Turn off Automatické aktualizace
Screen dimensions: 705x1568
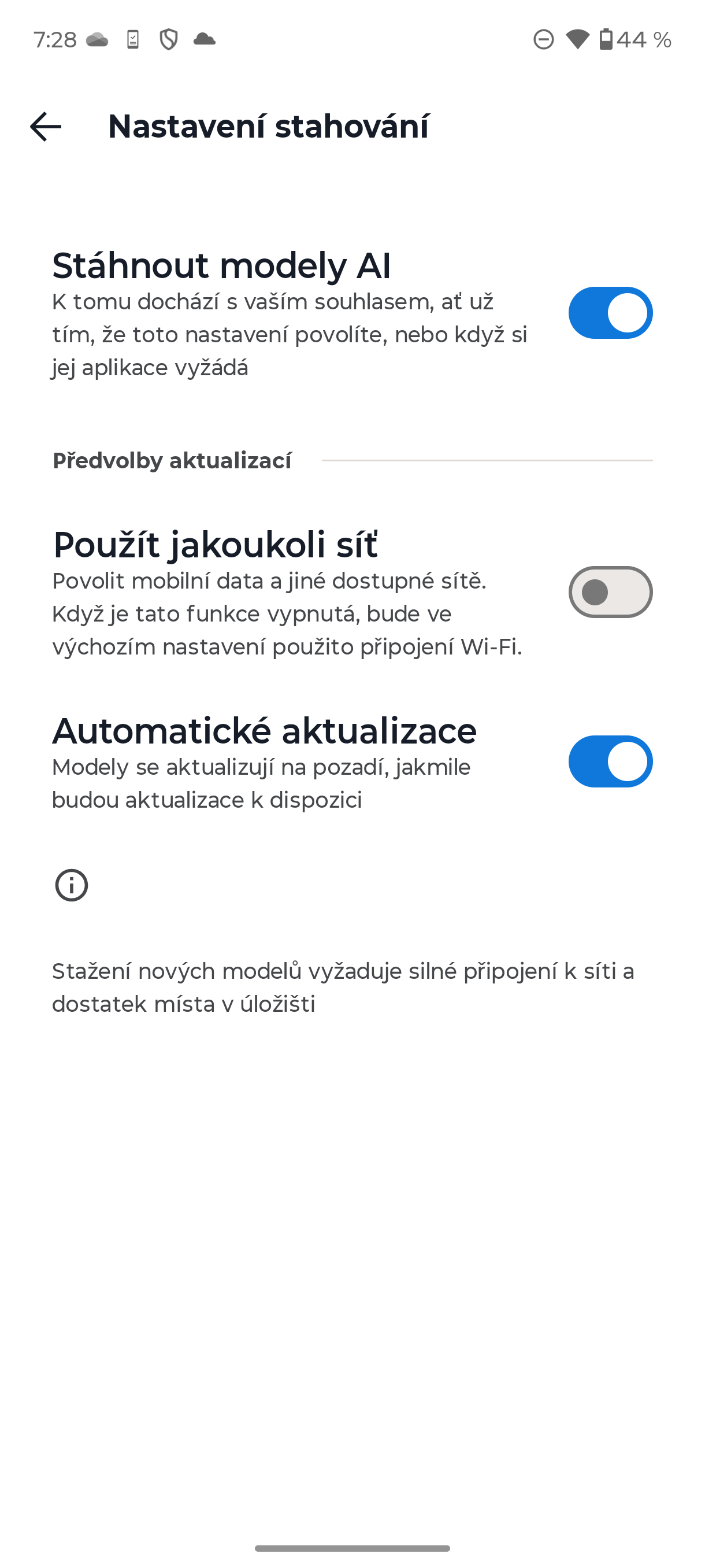[610, 761]
